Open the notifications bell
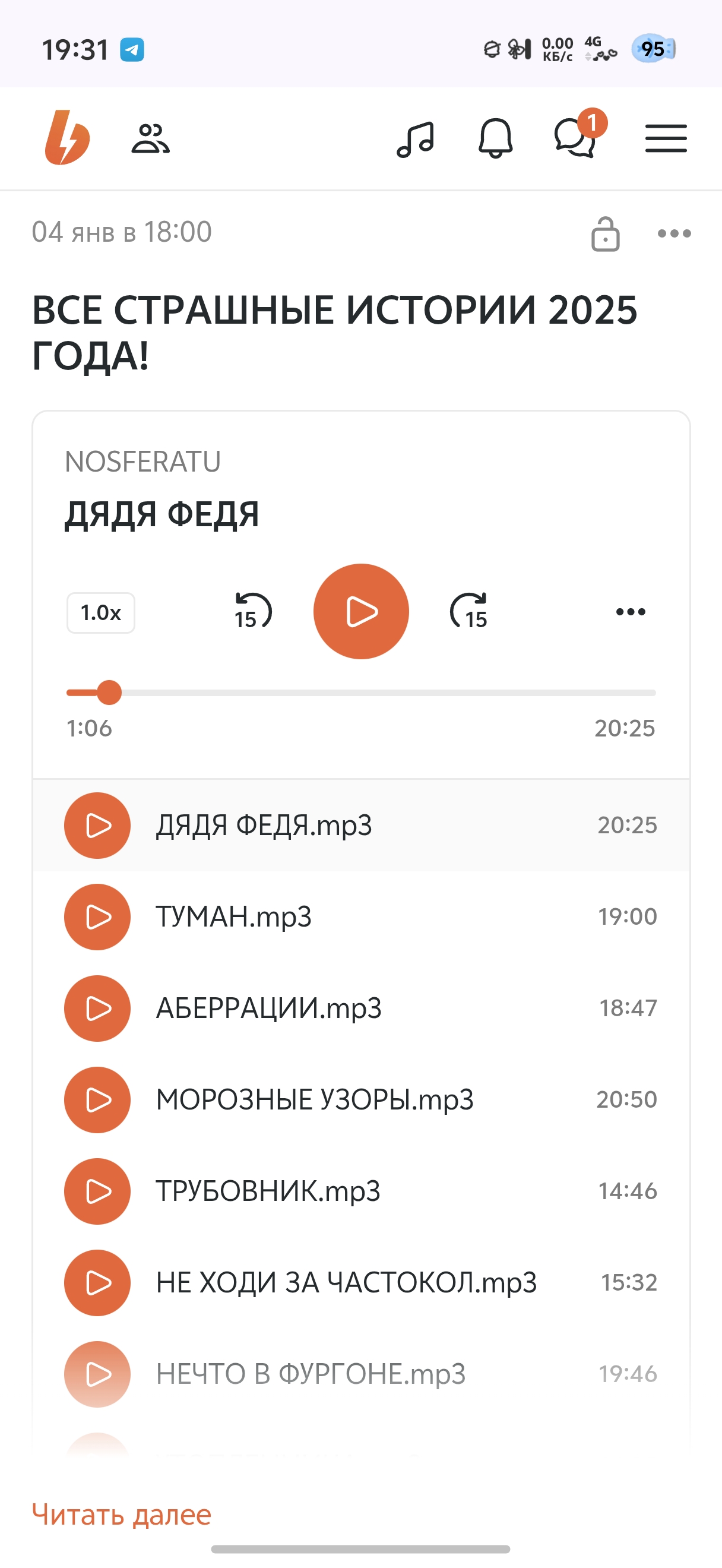The image size is (722, 1568). 496,139
